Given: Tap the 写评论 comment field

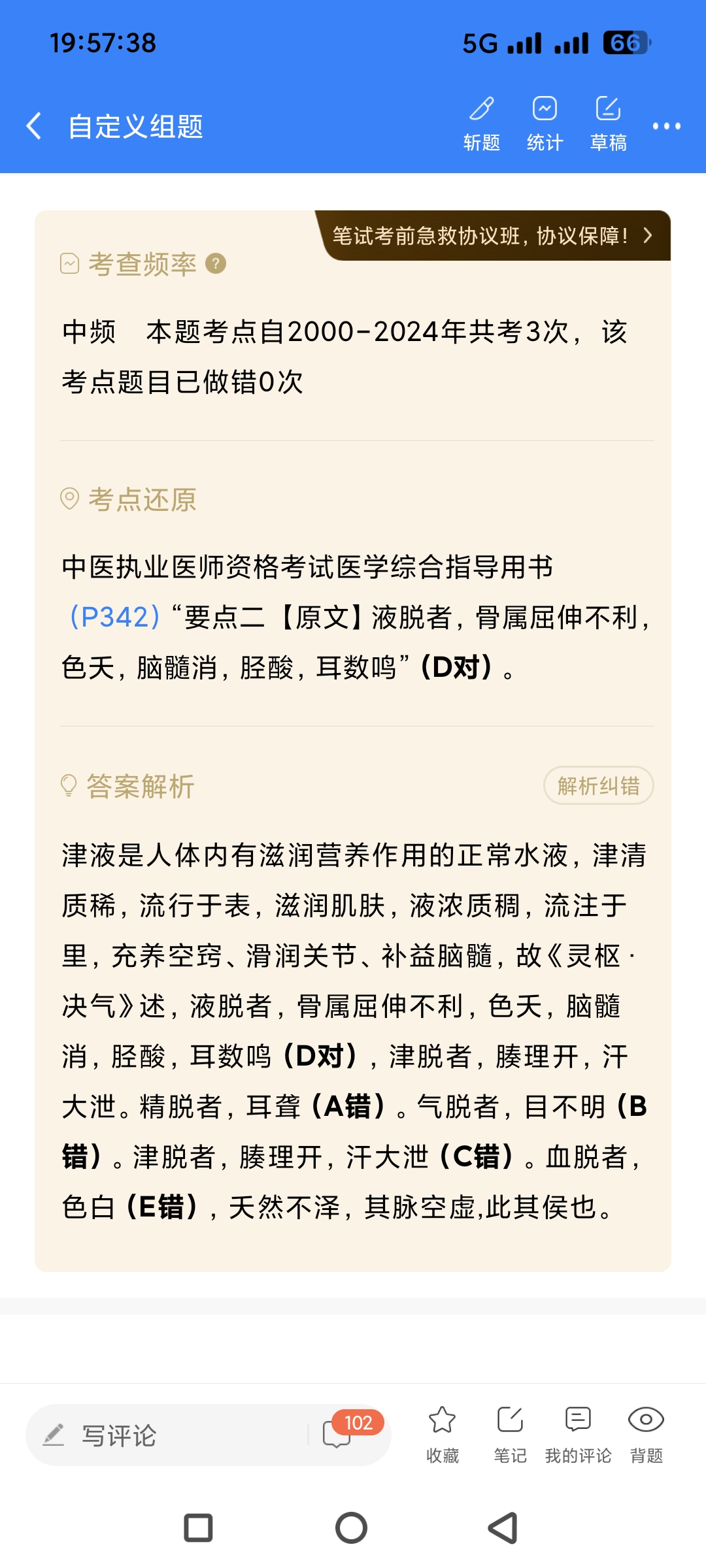Looking at the screenshot, I should [170, 1435].
